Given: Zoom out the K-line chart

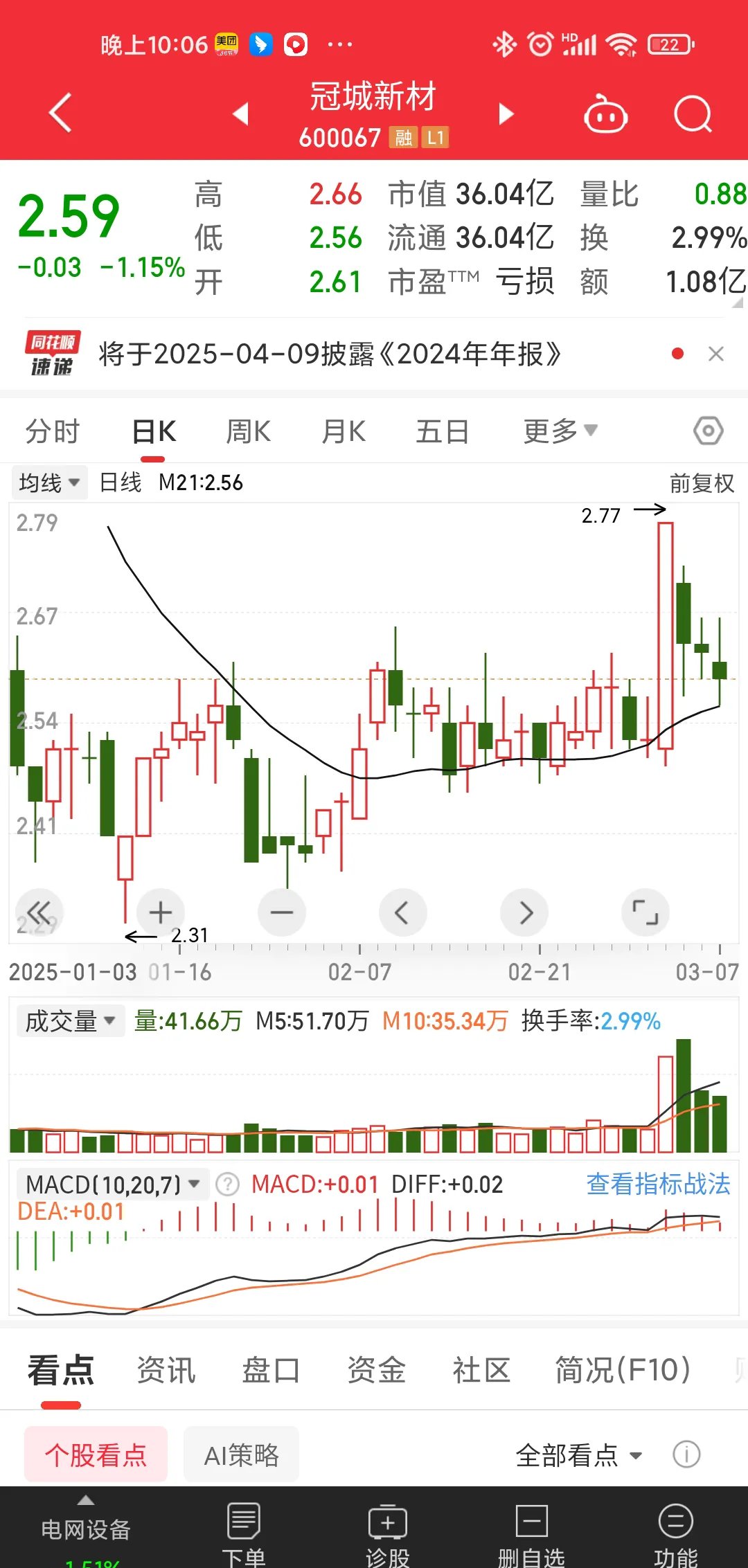Looking at the screenshot, I should [282, 912].
